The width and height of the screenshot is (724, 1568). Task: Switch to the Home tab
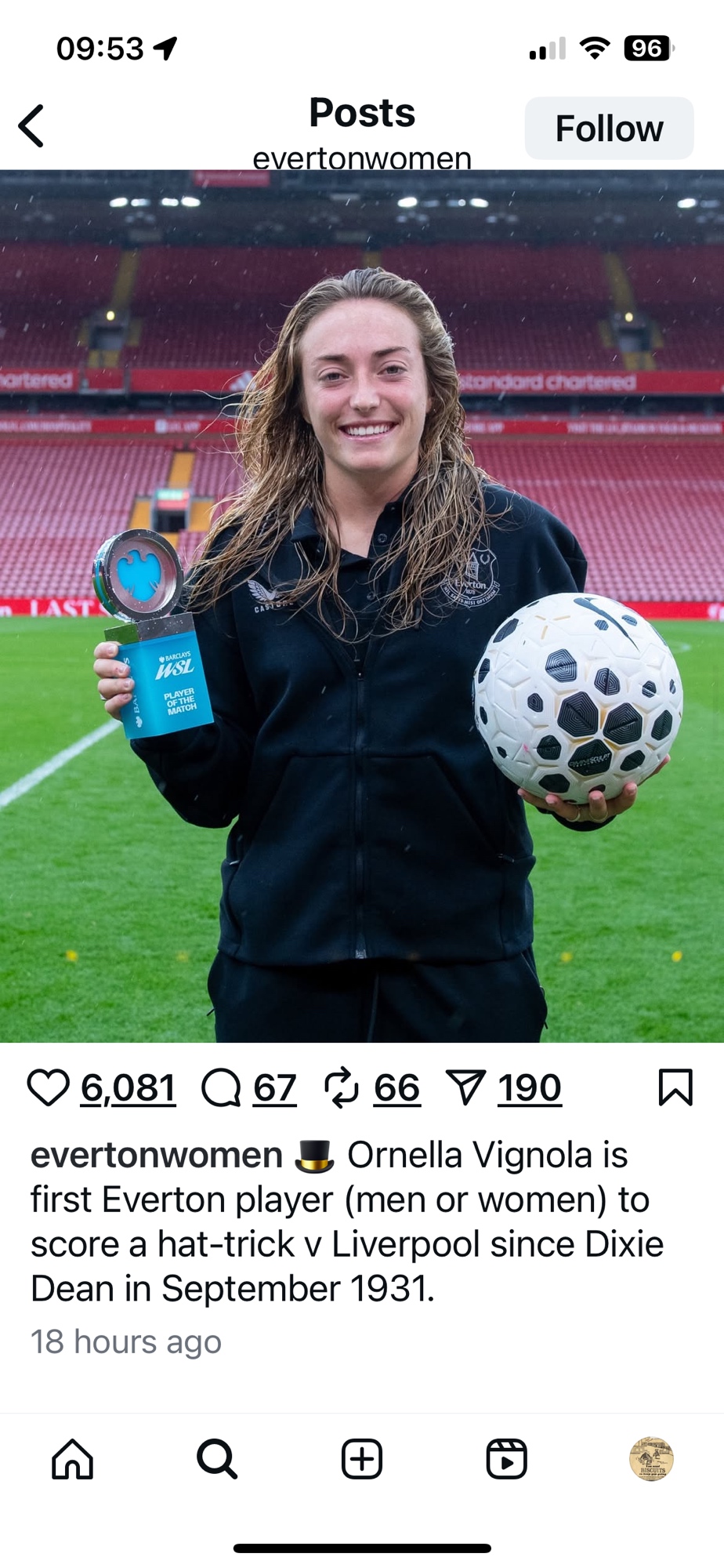73,1459
